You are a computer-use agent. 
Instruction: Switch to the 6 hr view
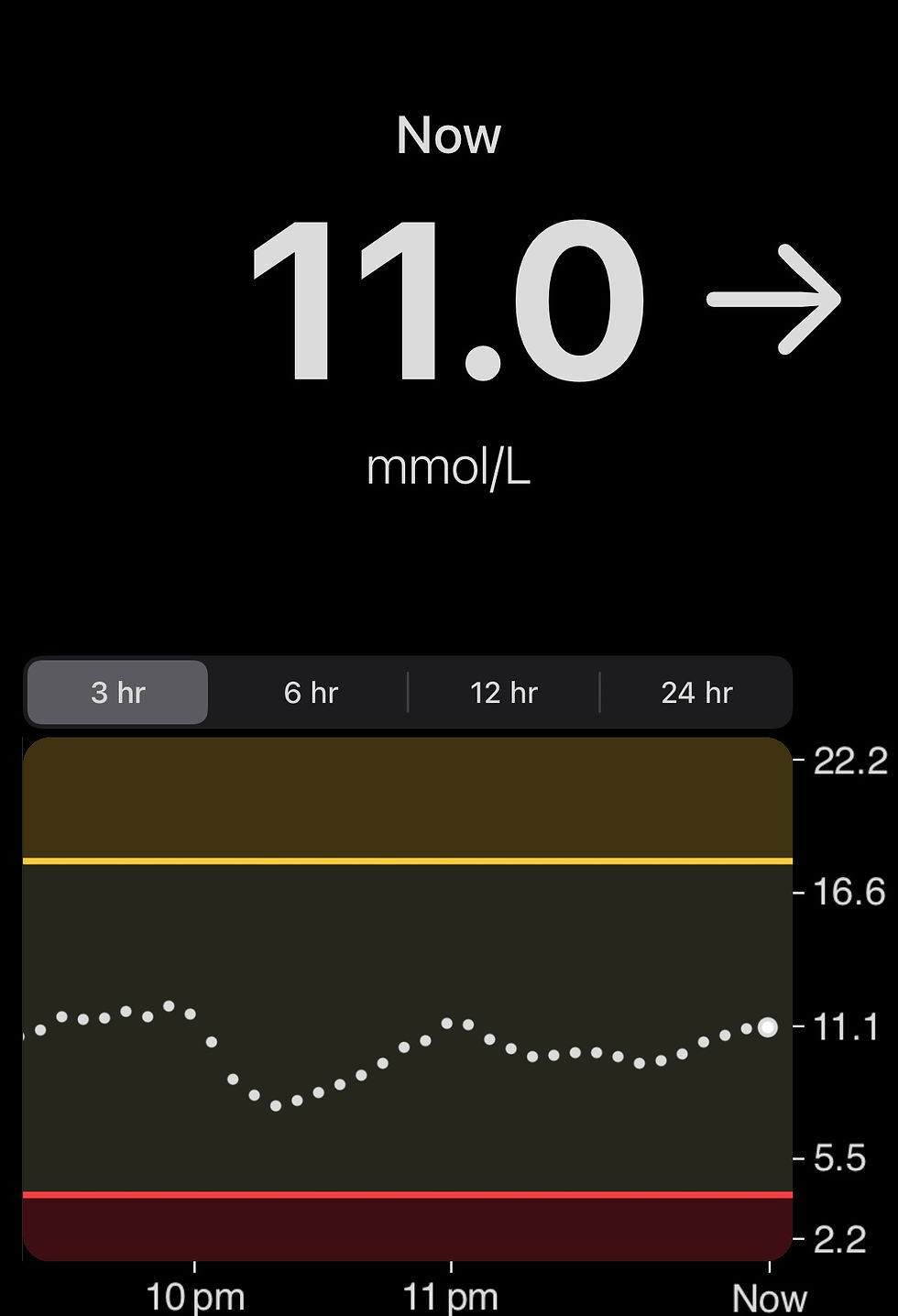pyautogui.click(x=312, y=693)
